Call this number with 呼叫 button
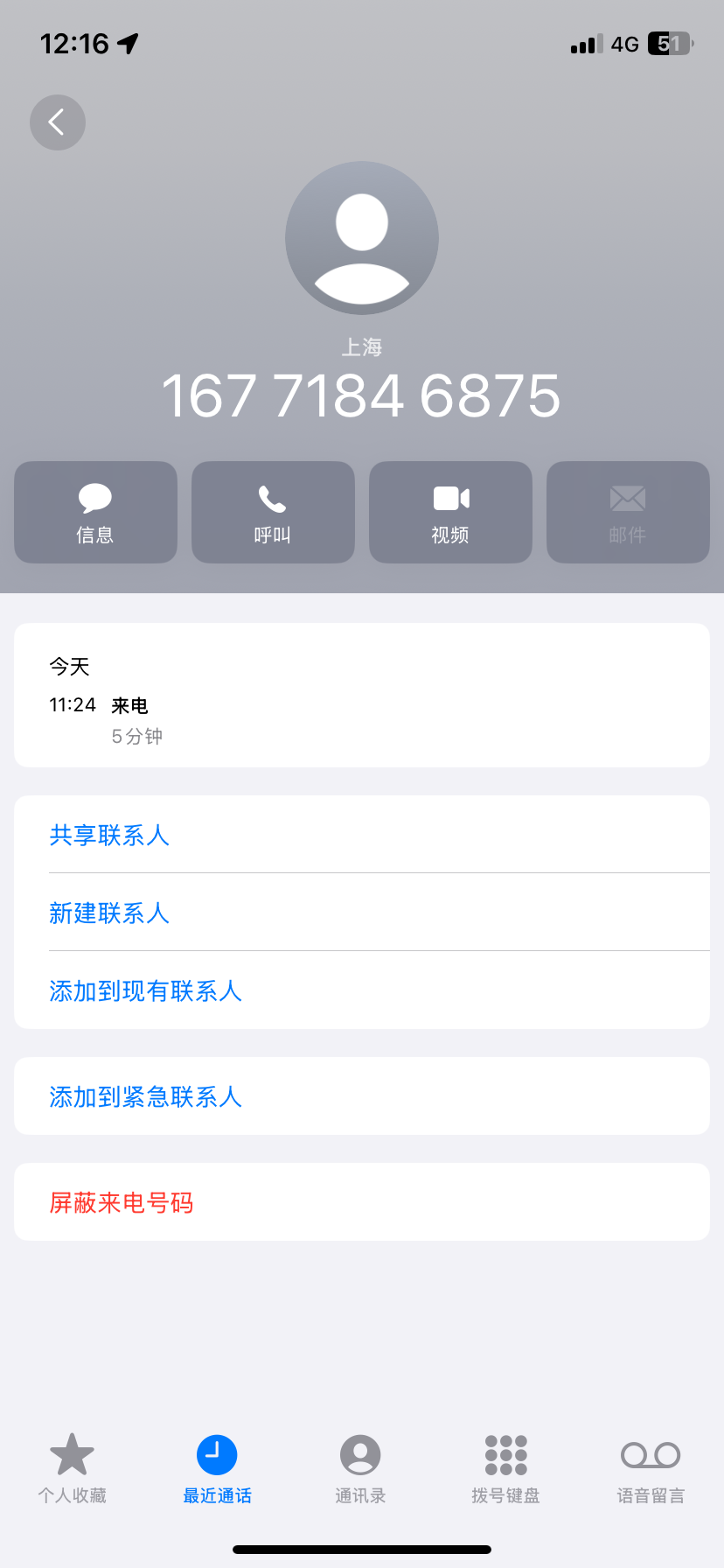 (x=273, y=513)
